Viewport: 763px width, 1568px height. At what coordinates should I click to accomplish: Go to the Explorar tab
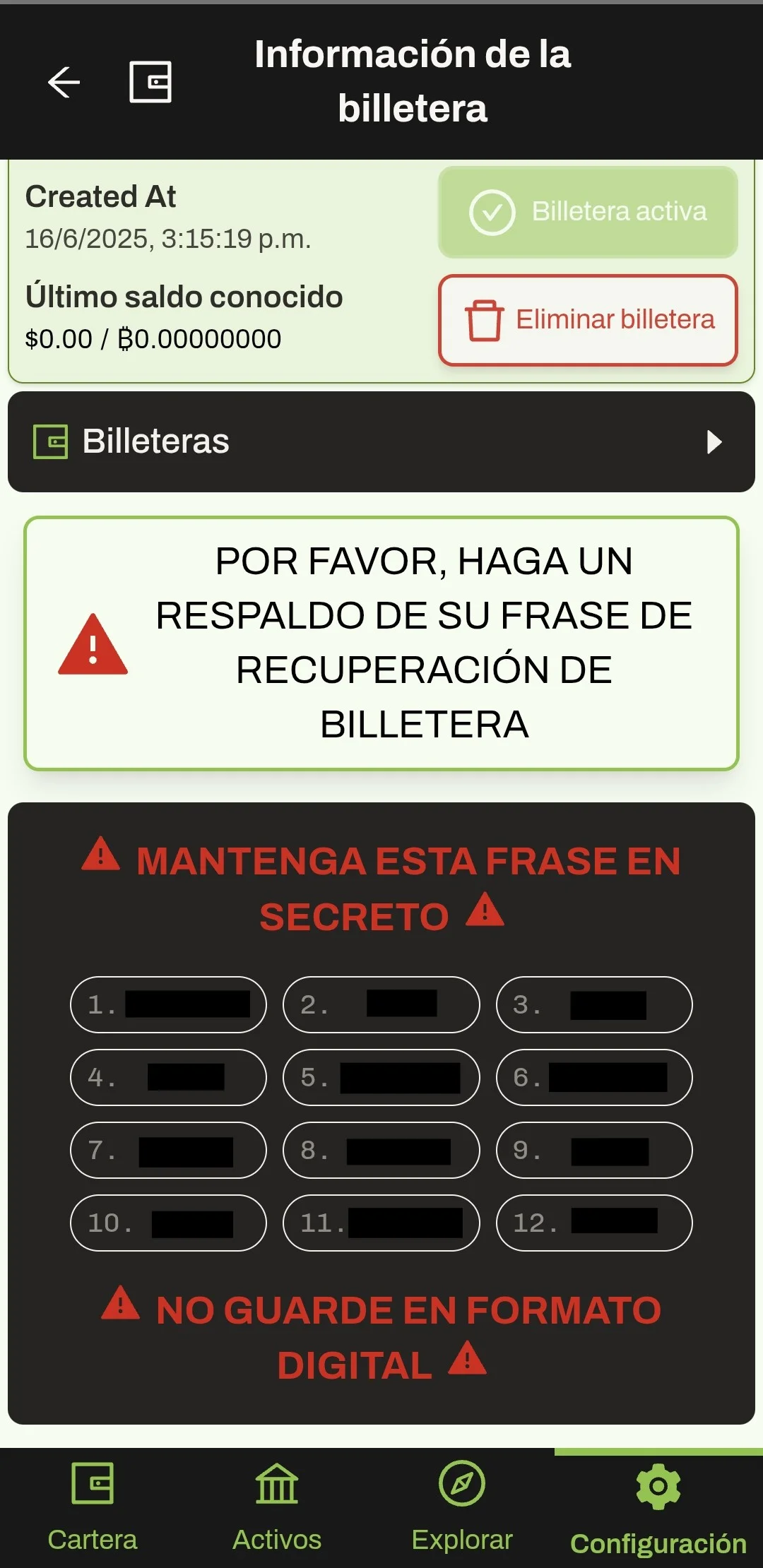click(x=462, y=1507)
